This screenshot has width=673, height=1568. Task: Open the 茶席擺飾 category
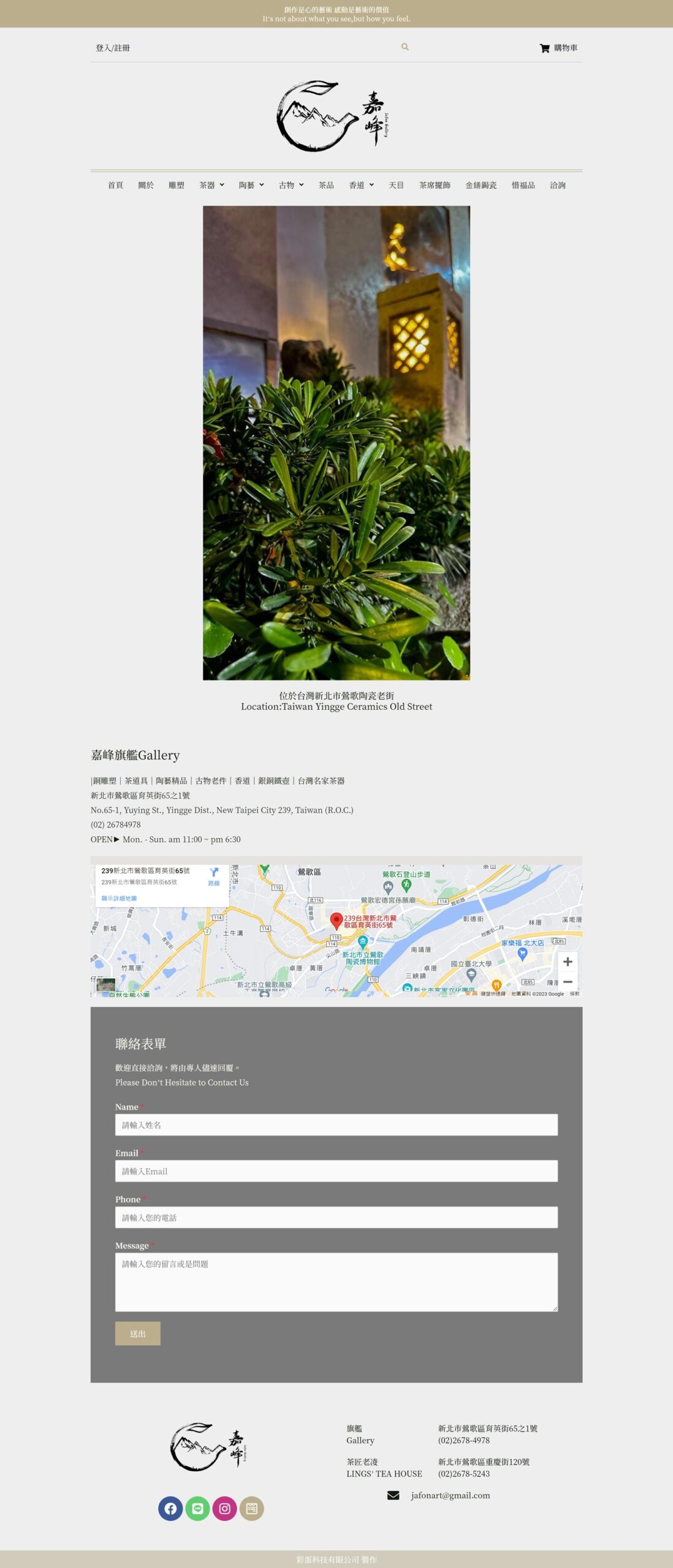(x=435, y=185)
